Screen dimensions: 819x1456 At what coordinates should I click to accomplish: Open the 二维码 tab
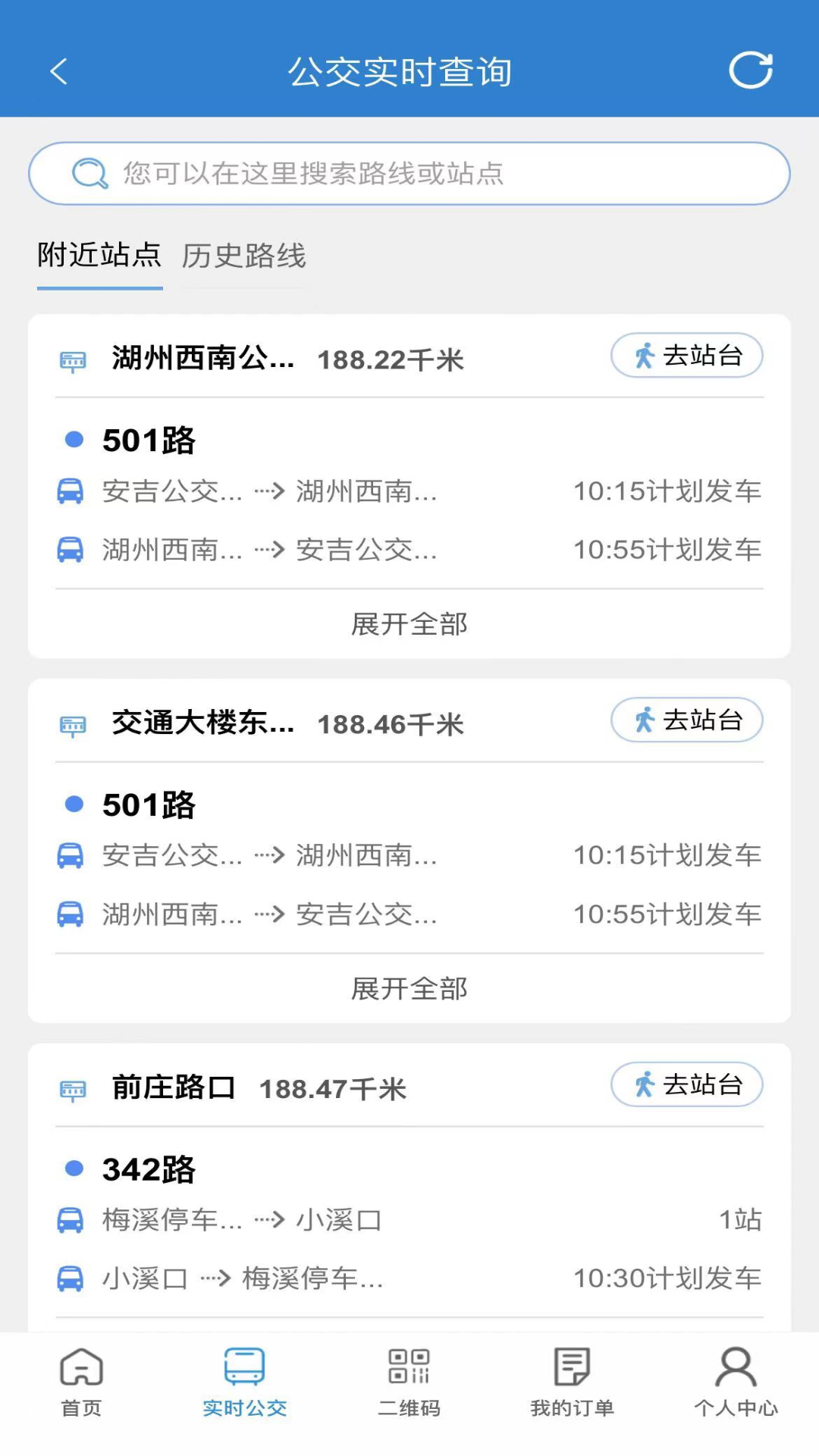click(x=409, y=1382)
